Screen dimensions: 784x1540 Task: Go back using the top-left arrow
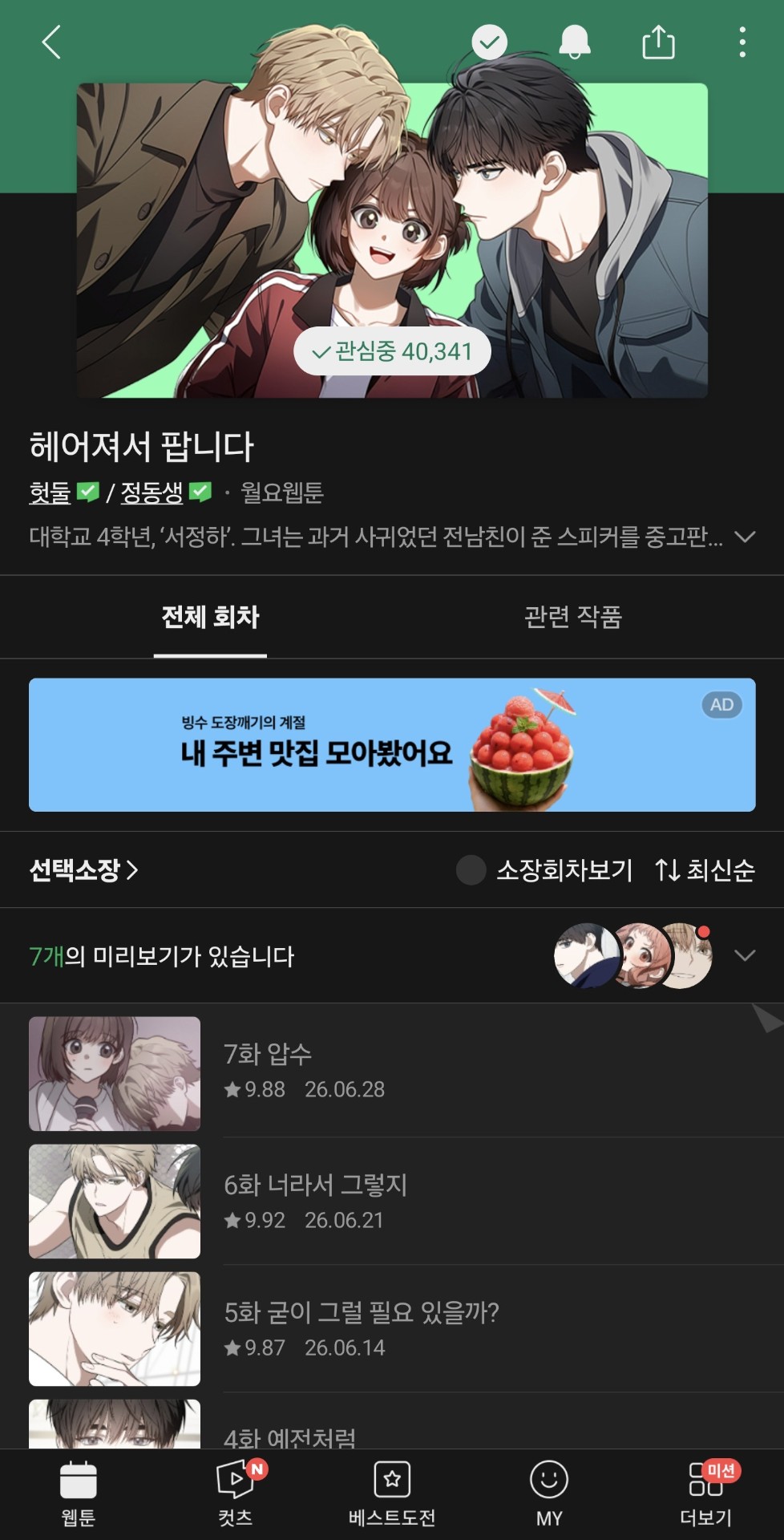coord(51,42)
